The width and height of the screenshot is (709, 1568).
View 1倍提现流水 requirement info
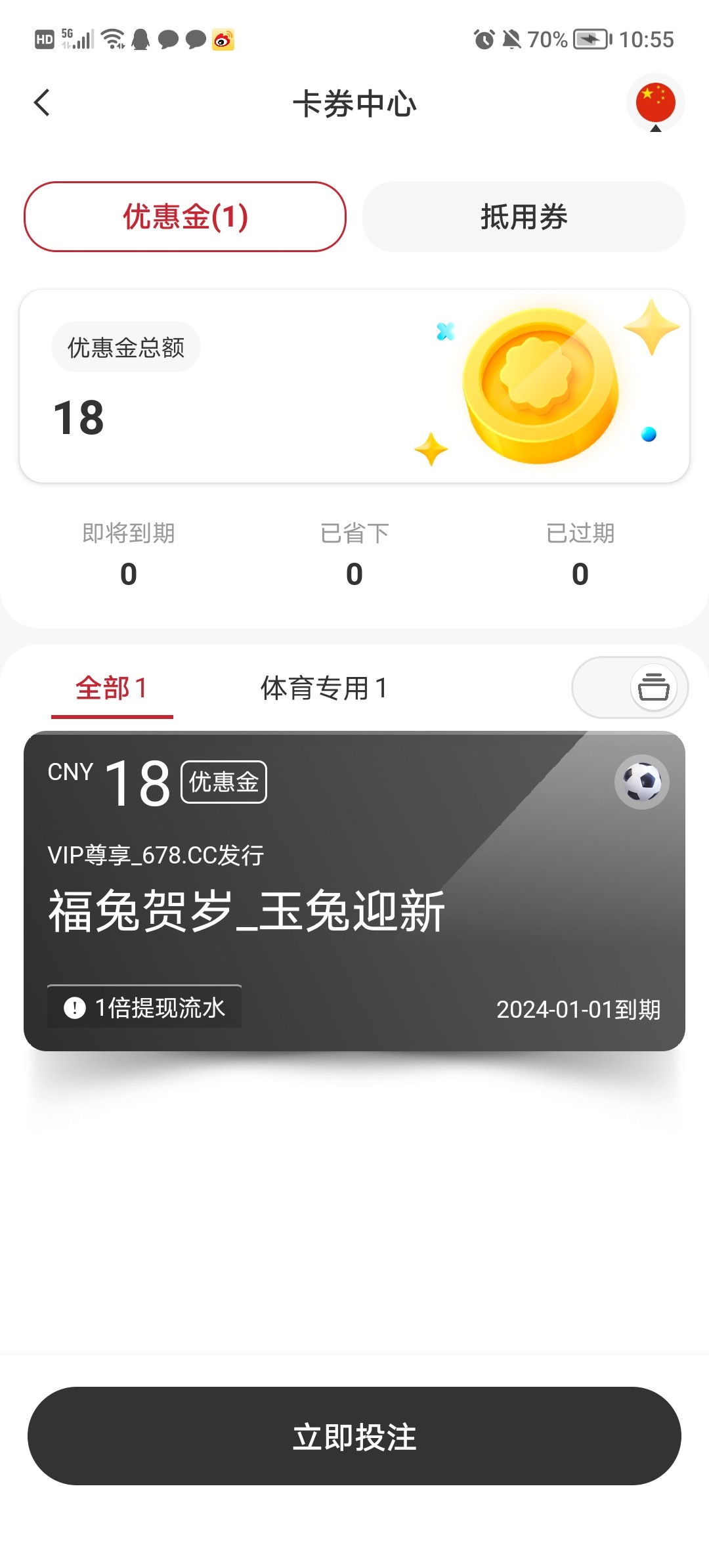[x=144, y=1007]
